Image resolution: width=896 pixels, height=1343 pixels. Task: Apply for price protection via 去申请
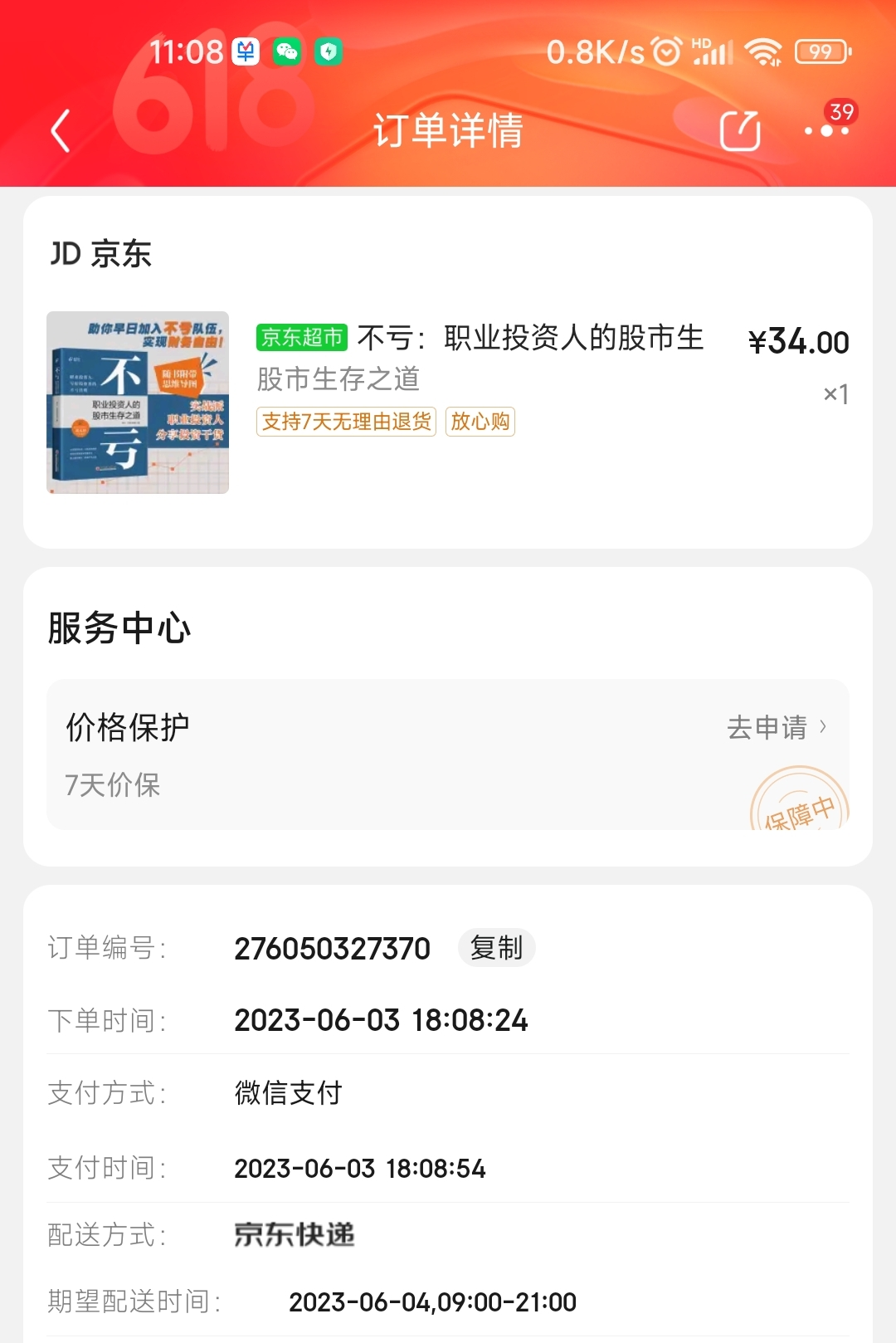pos(776,727)
